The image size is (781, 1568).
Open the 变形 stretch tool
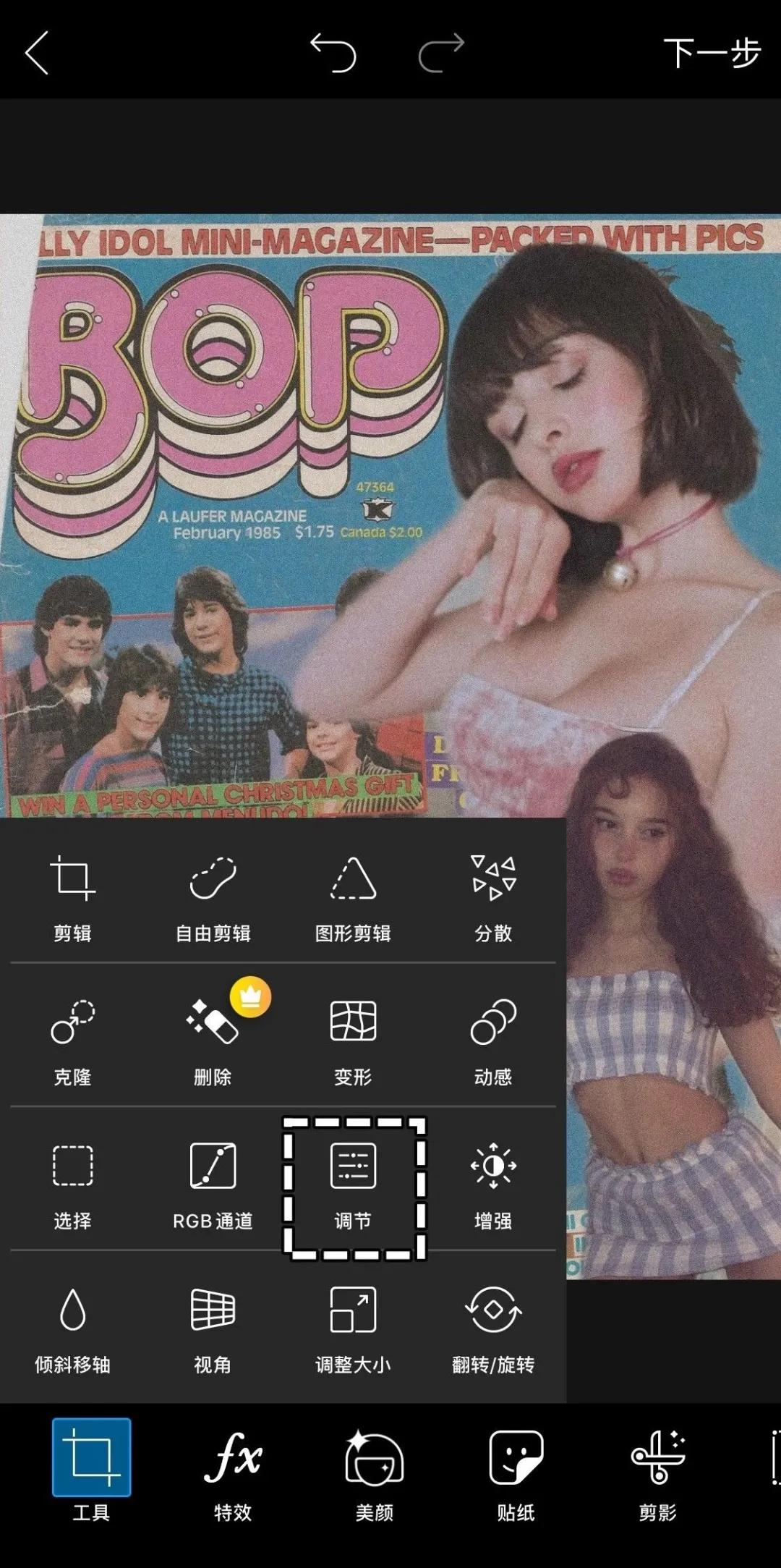353,1041
